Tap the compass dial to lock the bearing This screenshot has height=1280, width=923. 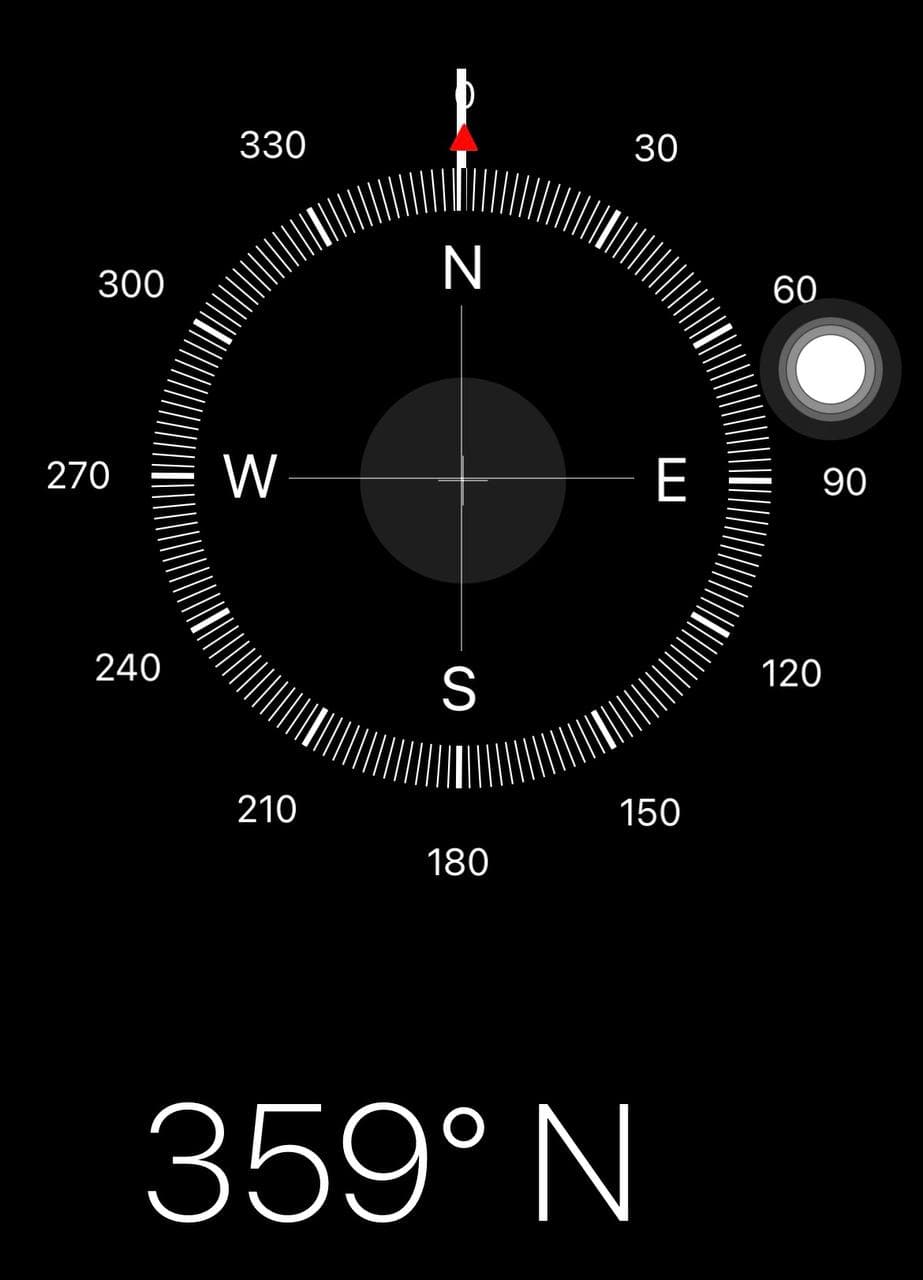click(462, 479)
